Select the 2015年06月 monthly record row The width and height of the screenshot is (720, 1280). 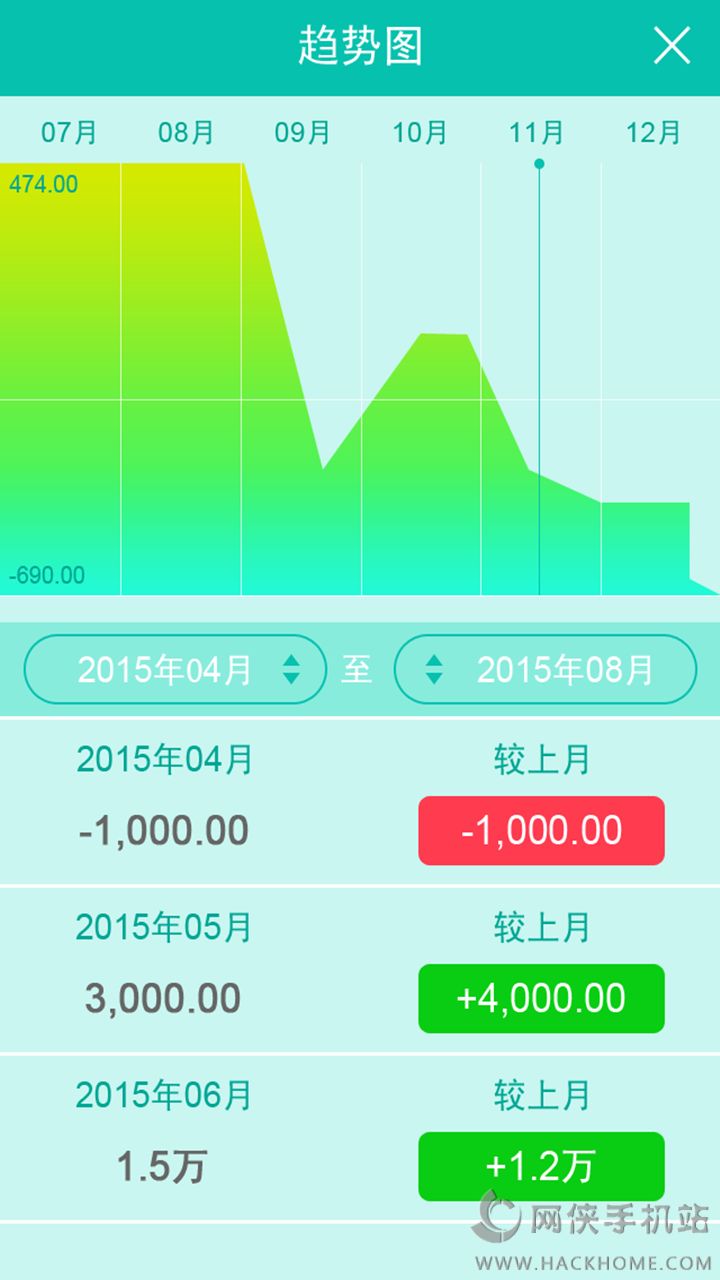point(360,1138)
